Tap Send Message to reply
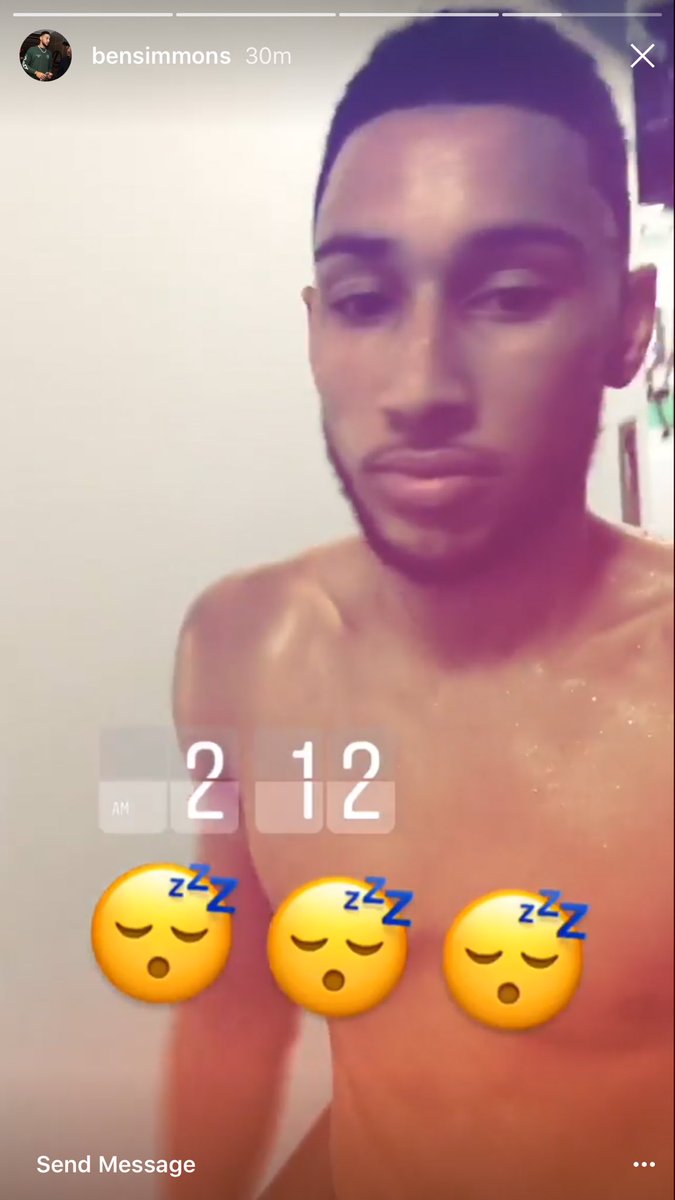The height and width of the screenshot is (1200, 675). point(116,1164)
